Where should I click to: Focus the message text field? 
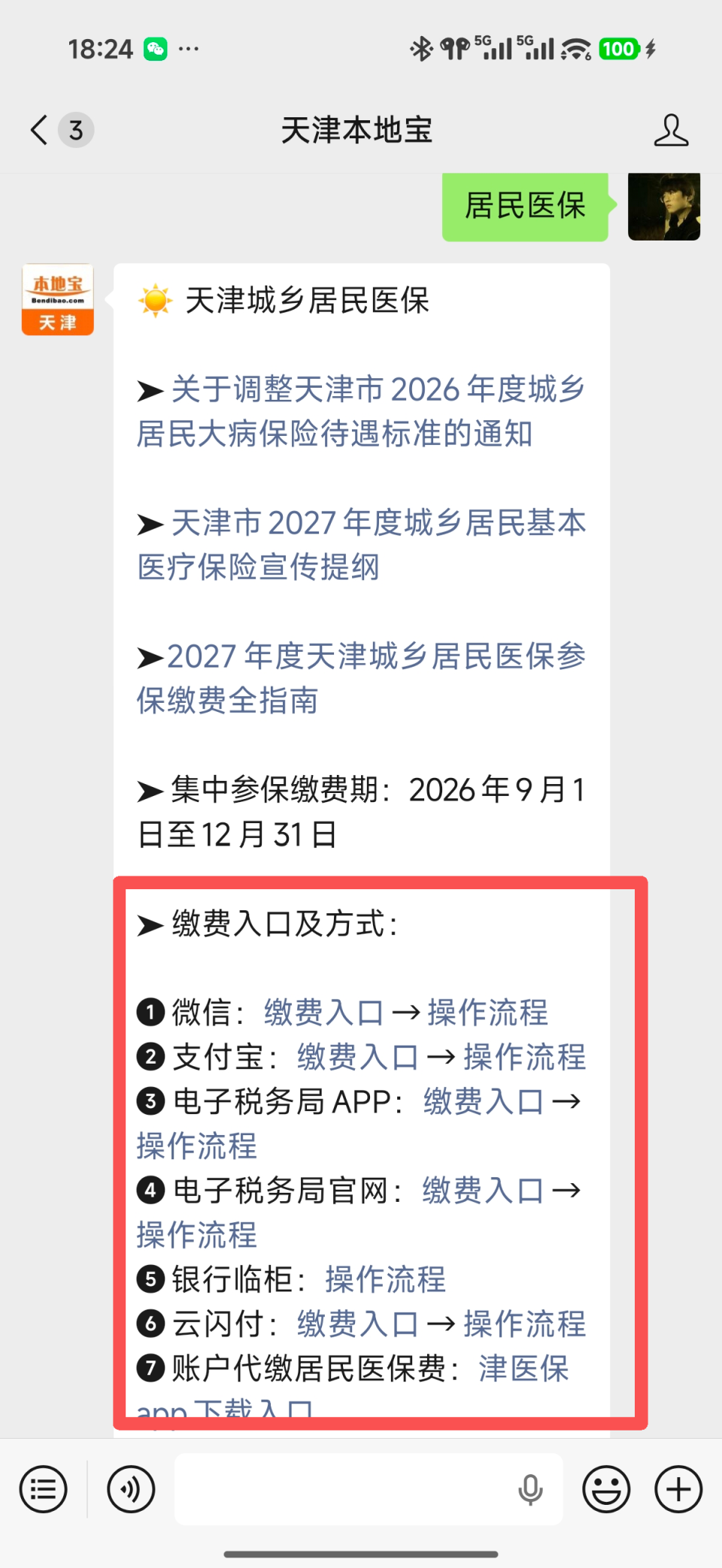coord(369,1489)
